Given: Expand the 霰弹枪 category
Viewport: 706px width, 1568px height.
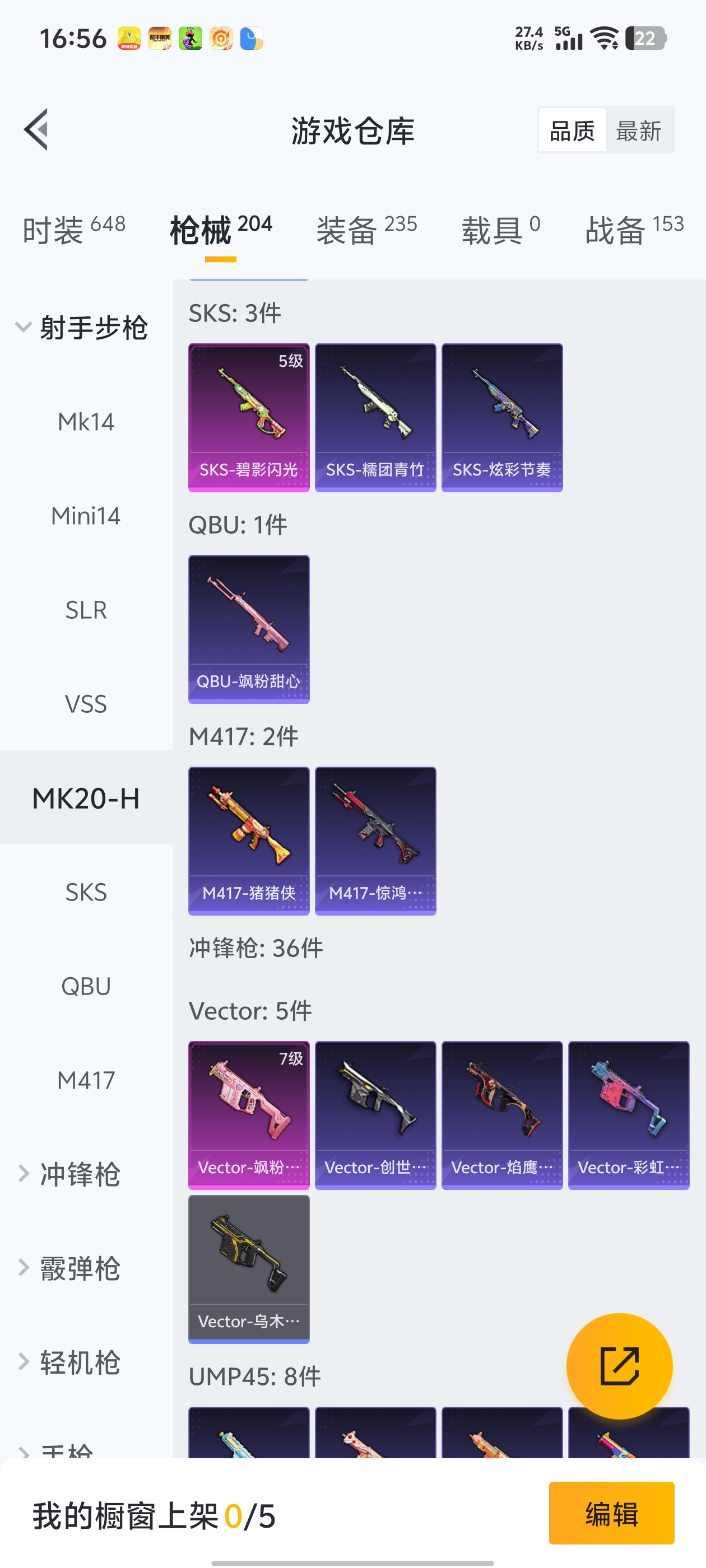Looking at the screenshot, I should click(79, 1268).
